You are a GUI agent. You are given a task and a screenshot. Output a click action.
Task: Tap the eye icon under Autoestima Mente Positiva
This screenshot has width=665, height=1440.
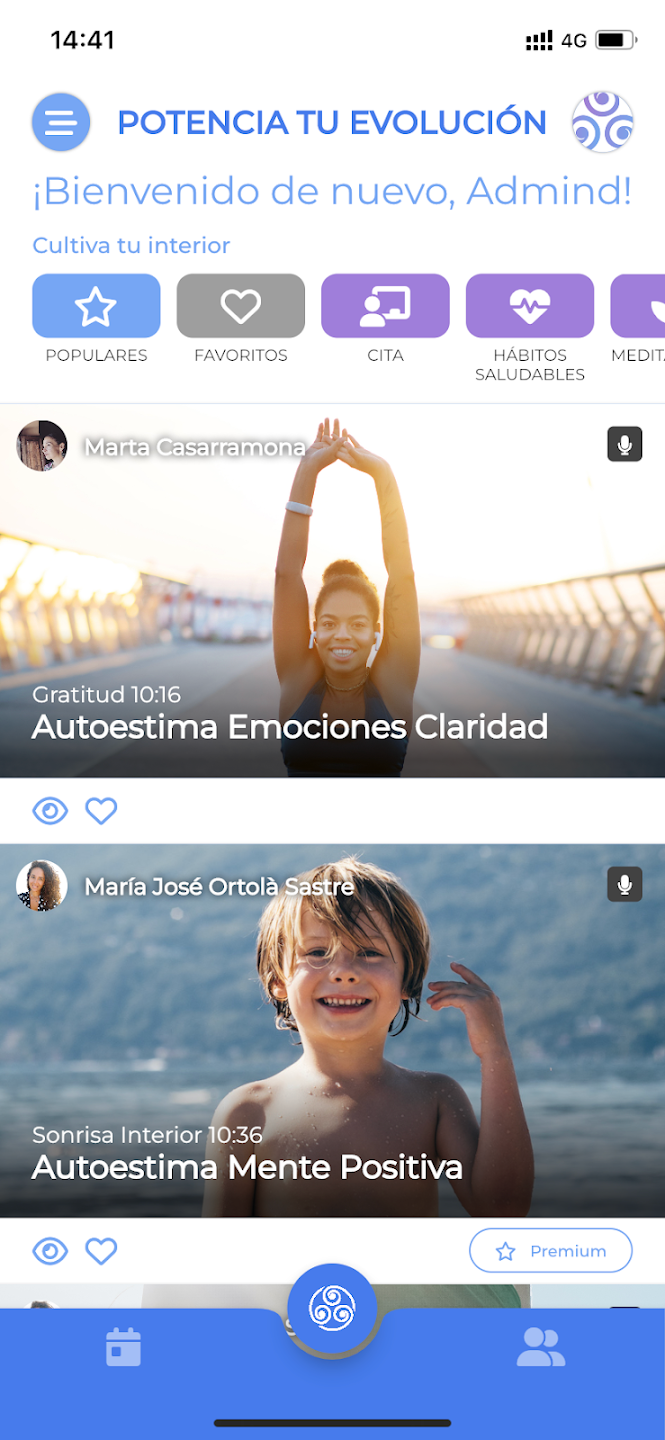click(x=50, y=1251)
